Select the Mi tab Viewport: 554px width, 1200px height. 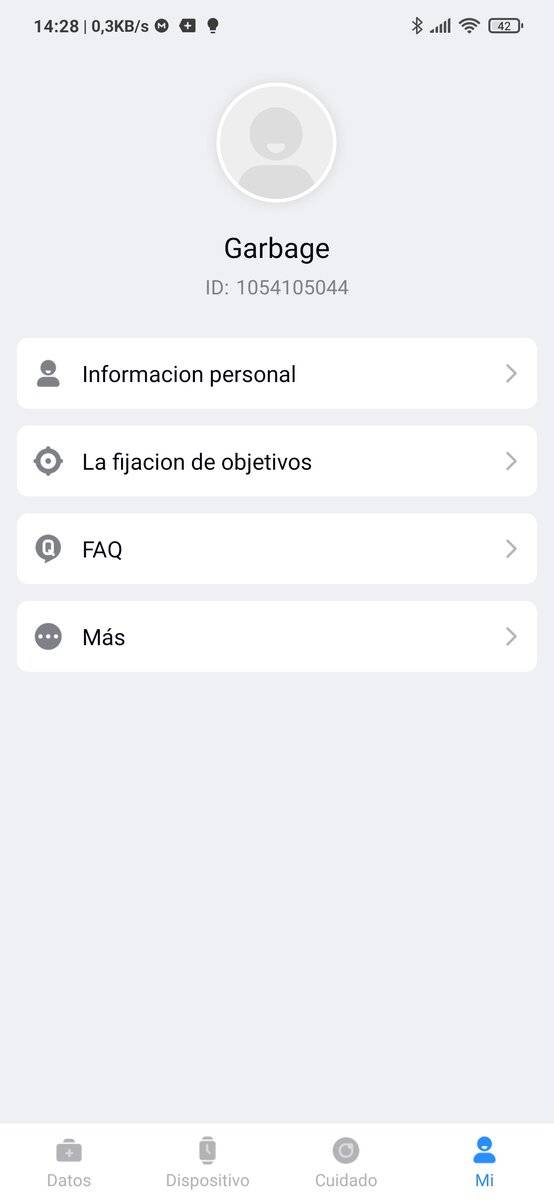click(484, 1162)
